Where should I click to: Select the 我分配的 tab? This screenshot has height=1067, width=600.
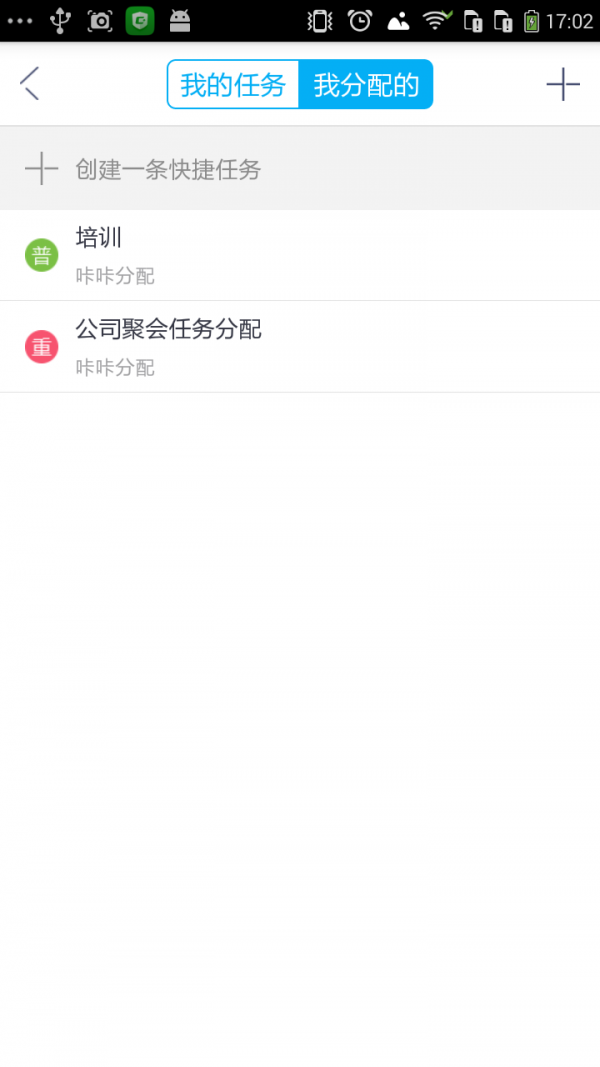[x=366, y=85]
